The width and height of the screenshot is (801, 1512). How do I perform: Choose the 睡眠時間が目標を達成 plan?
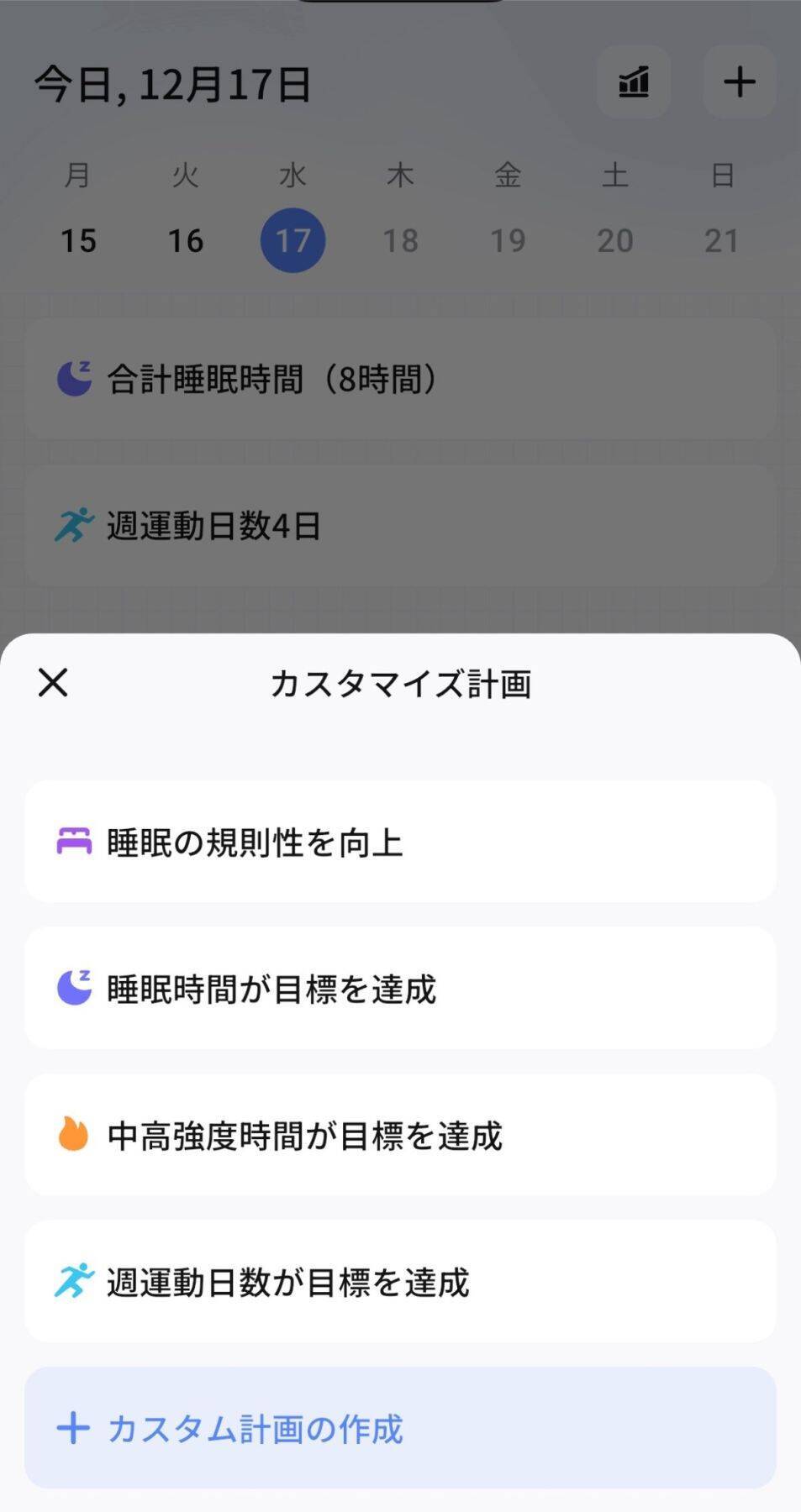pos(400,989)
